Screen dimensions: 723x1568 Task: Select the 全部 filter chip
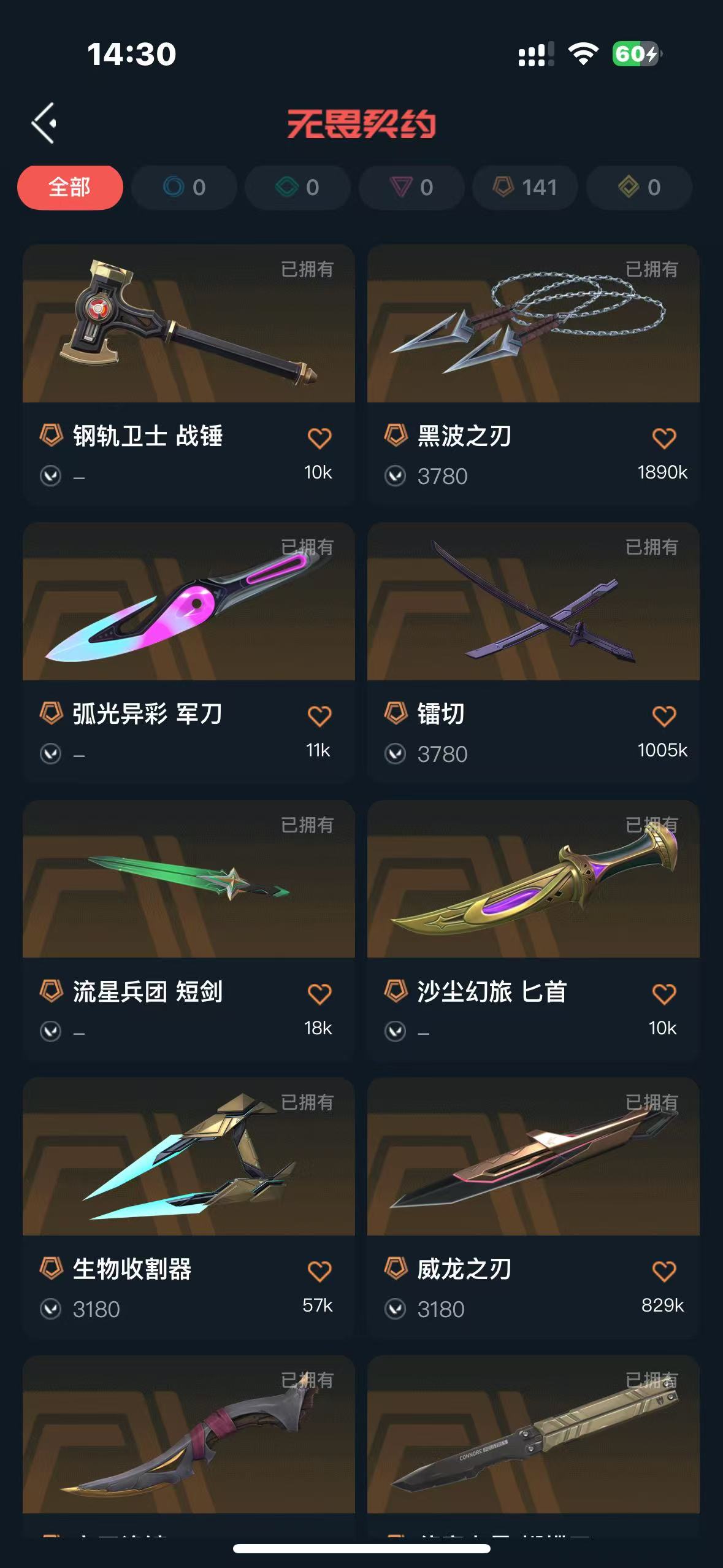(70, 187)
